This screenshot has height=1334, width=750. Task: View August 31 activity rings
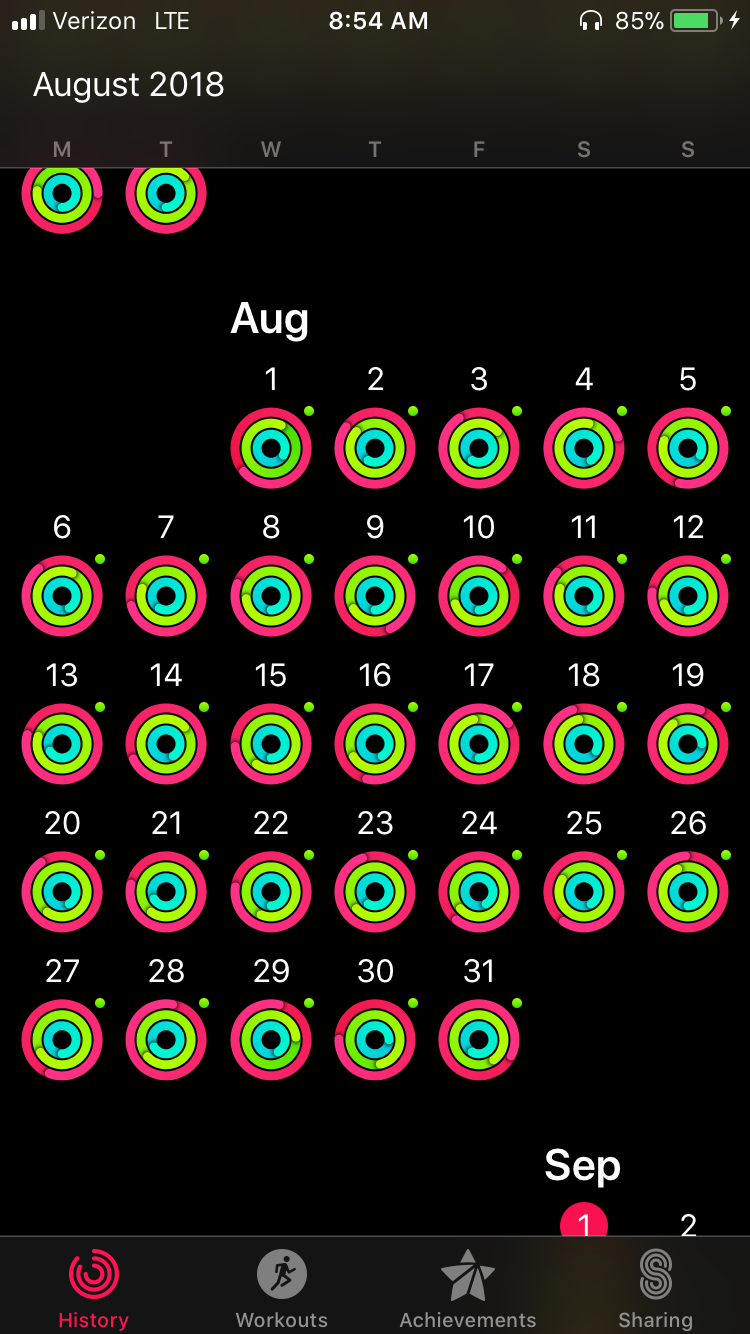tap(479, 1040)
